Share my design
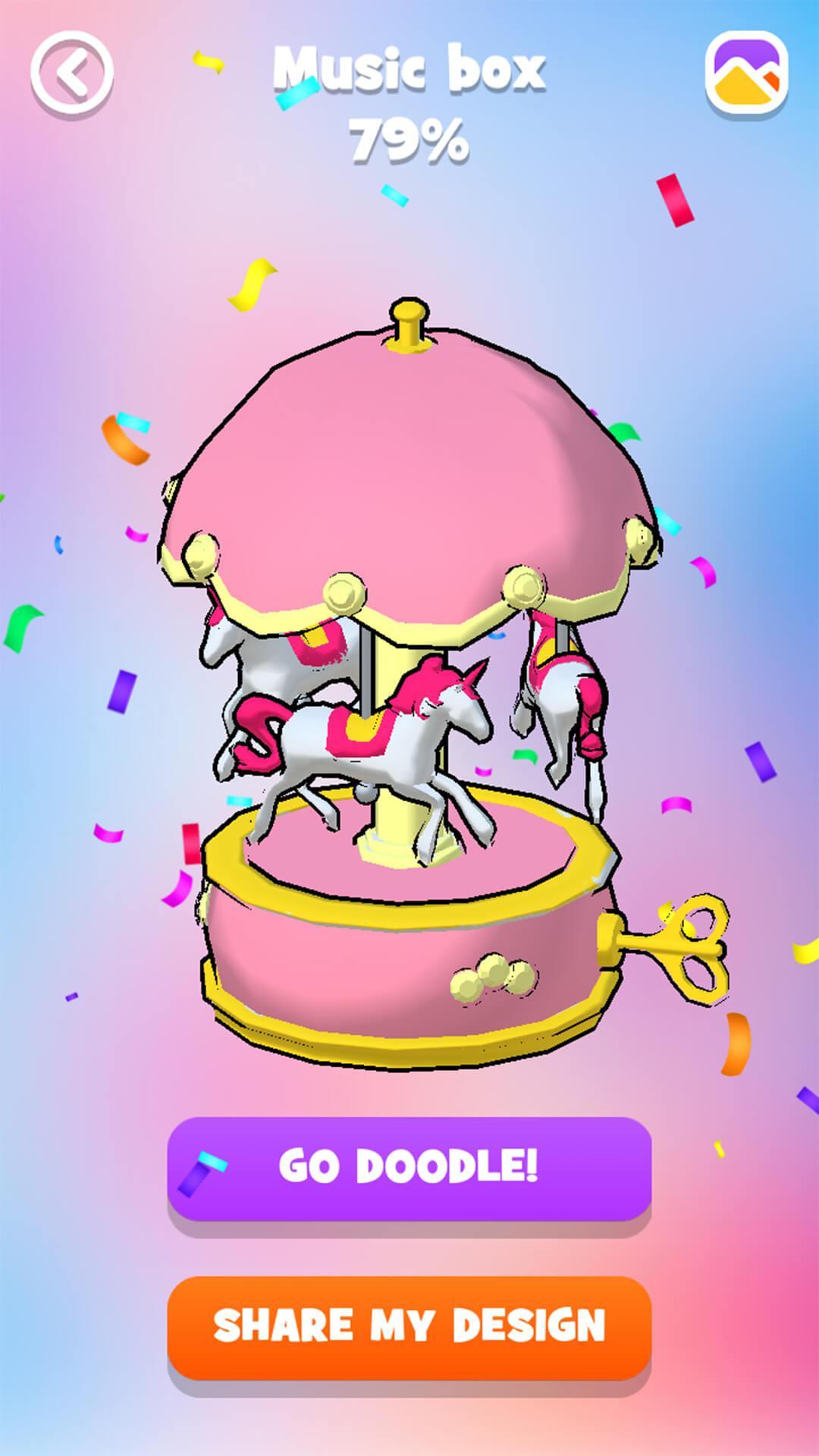Image resolution: width=819 pixels, height=1456 pixels. coord(409,1326)
